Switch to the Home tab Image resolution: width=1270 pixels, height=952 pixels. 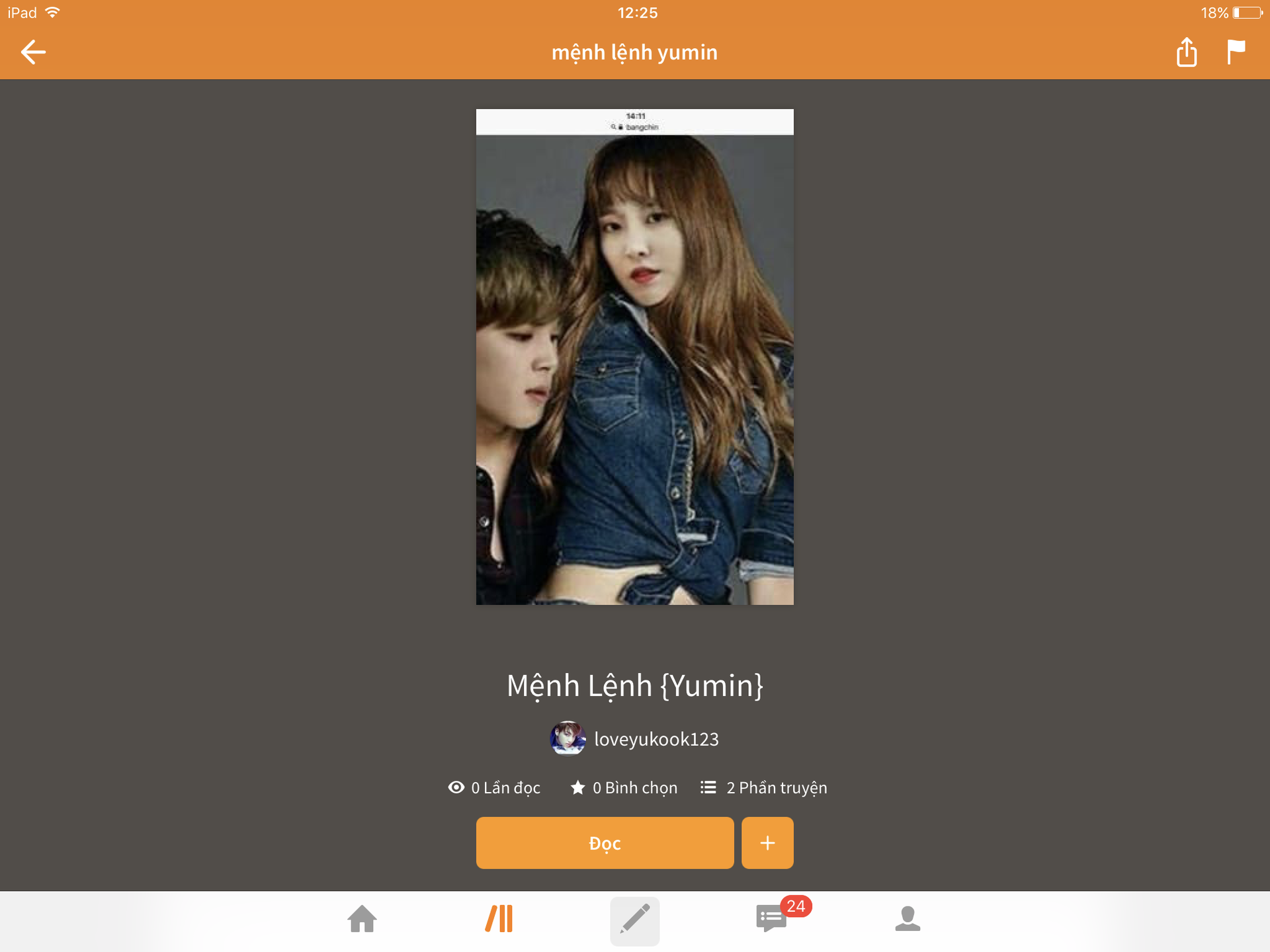coord(362,919)
